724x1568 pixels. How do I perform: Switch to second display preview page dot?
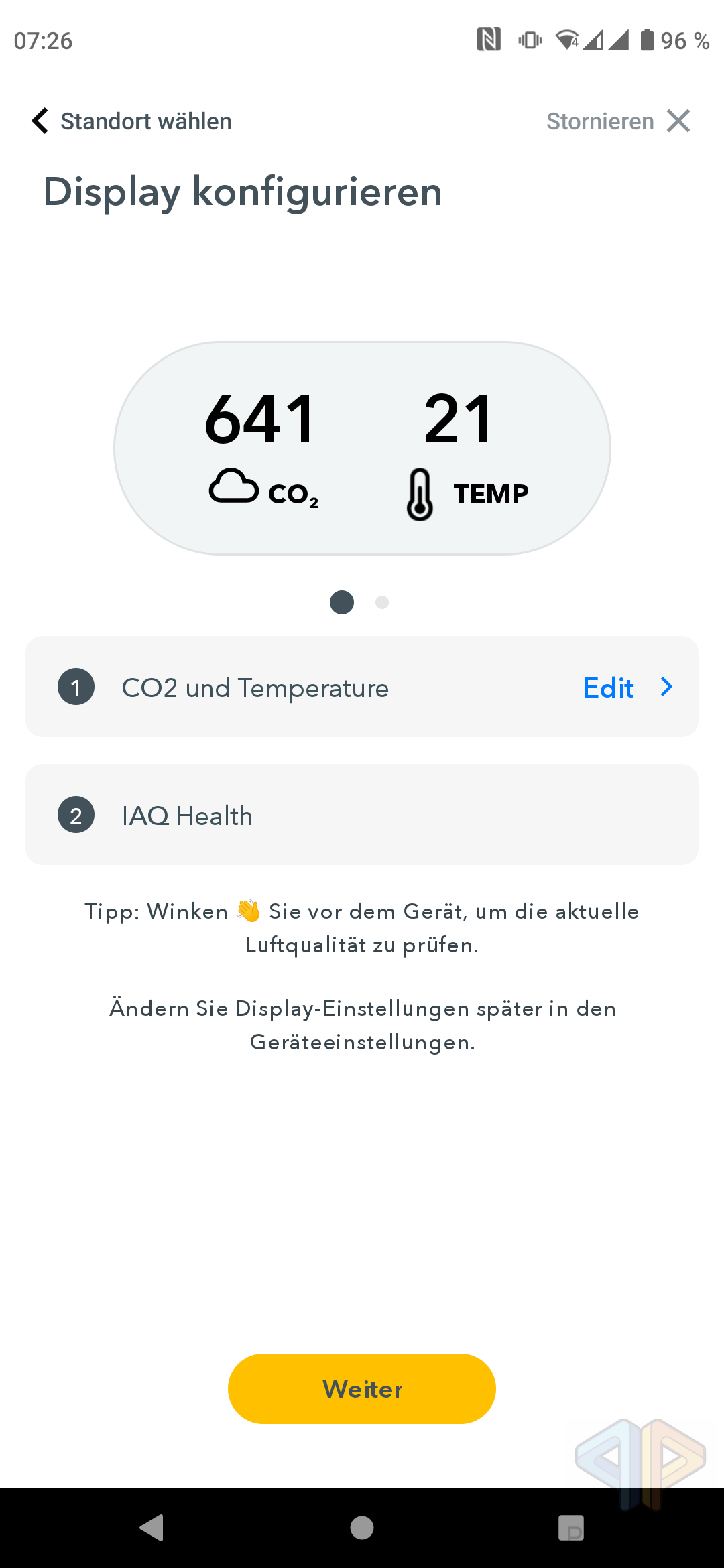tap(382, 602)
